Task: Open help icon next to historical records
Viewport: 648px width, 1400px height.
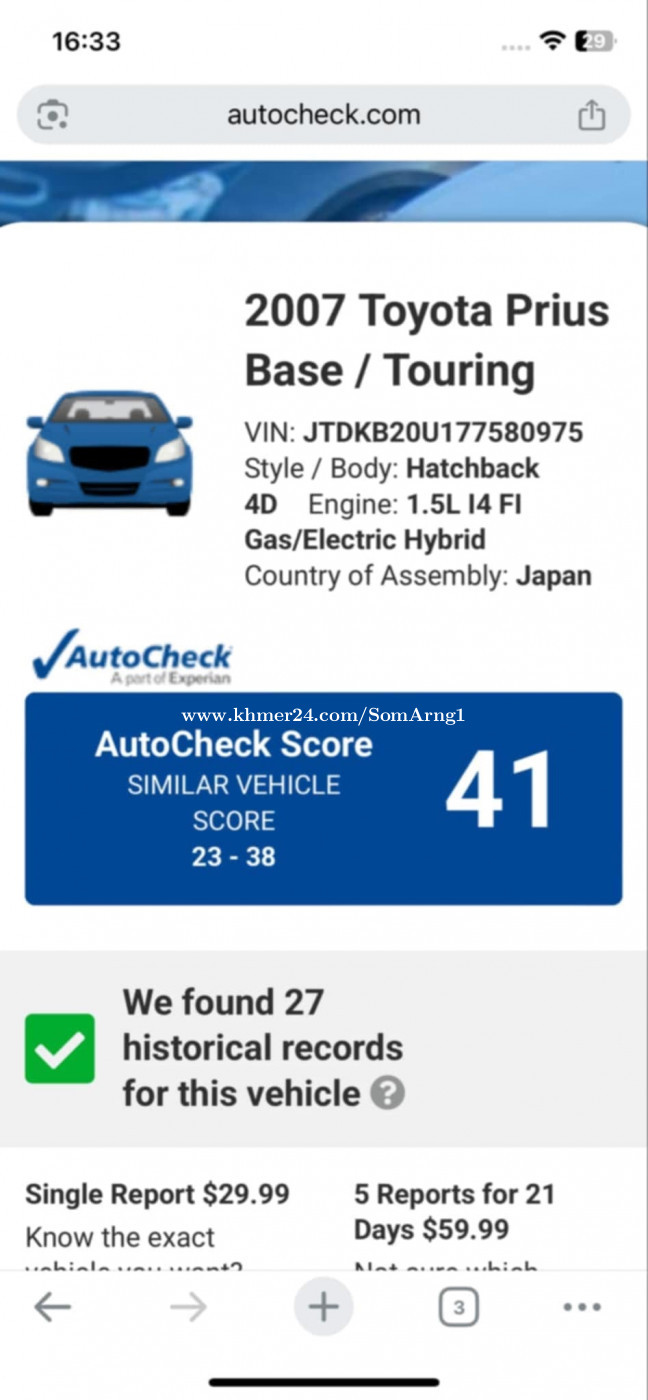Action: click(388, 1093)
